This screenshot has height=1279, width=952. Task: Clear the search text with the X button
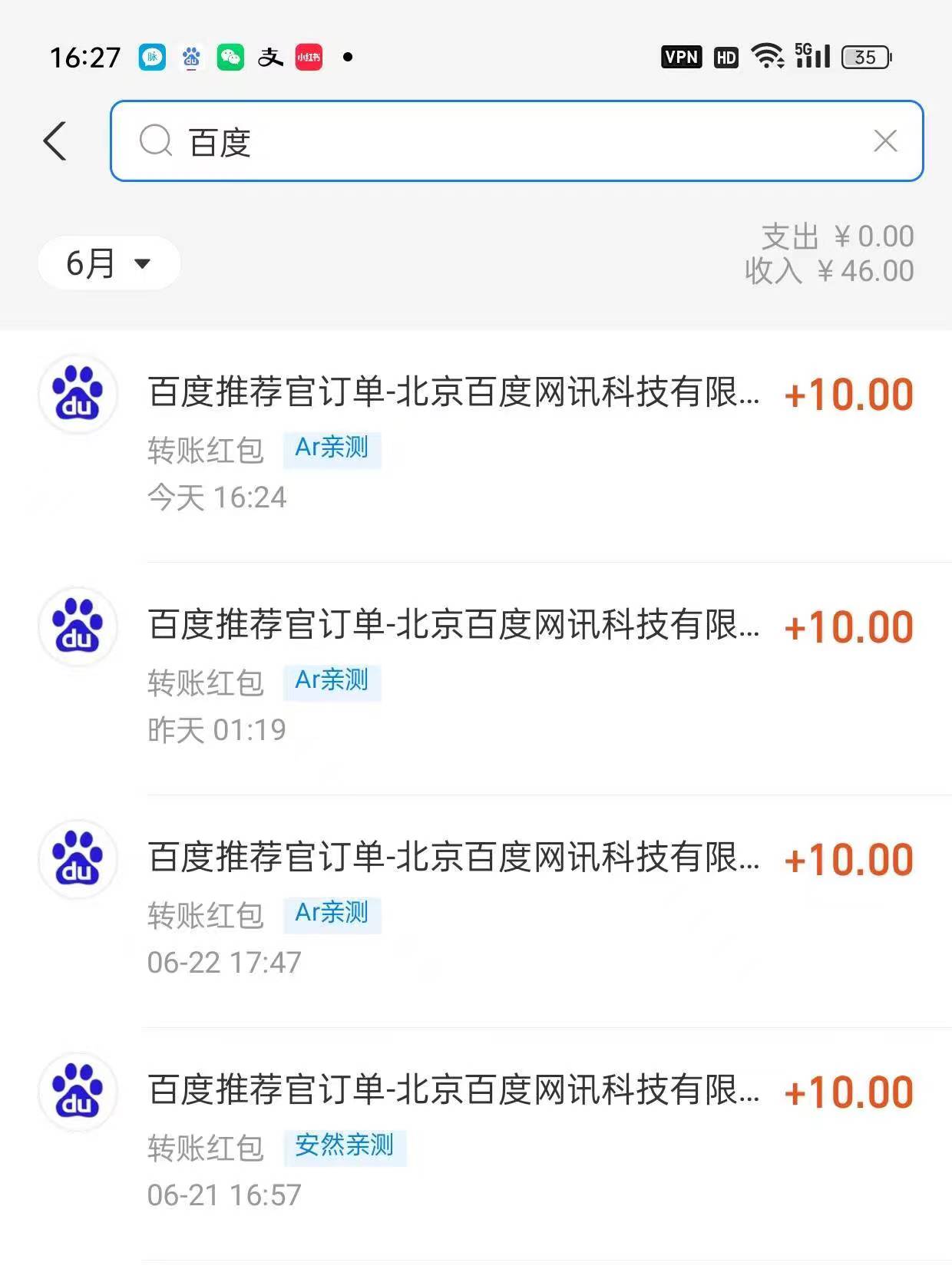coord(886,141)
